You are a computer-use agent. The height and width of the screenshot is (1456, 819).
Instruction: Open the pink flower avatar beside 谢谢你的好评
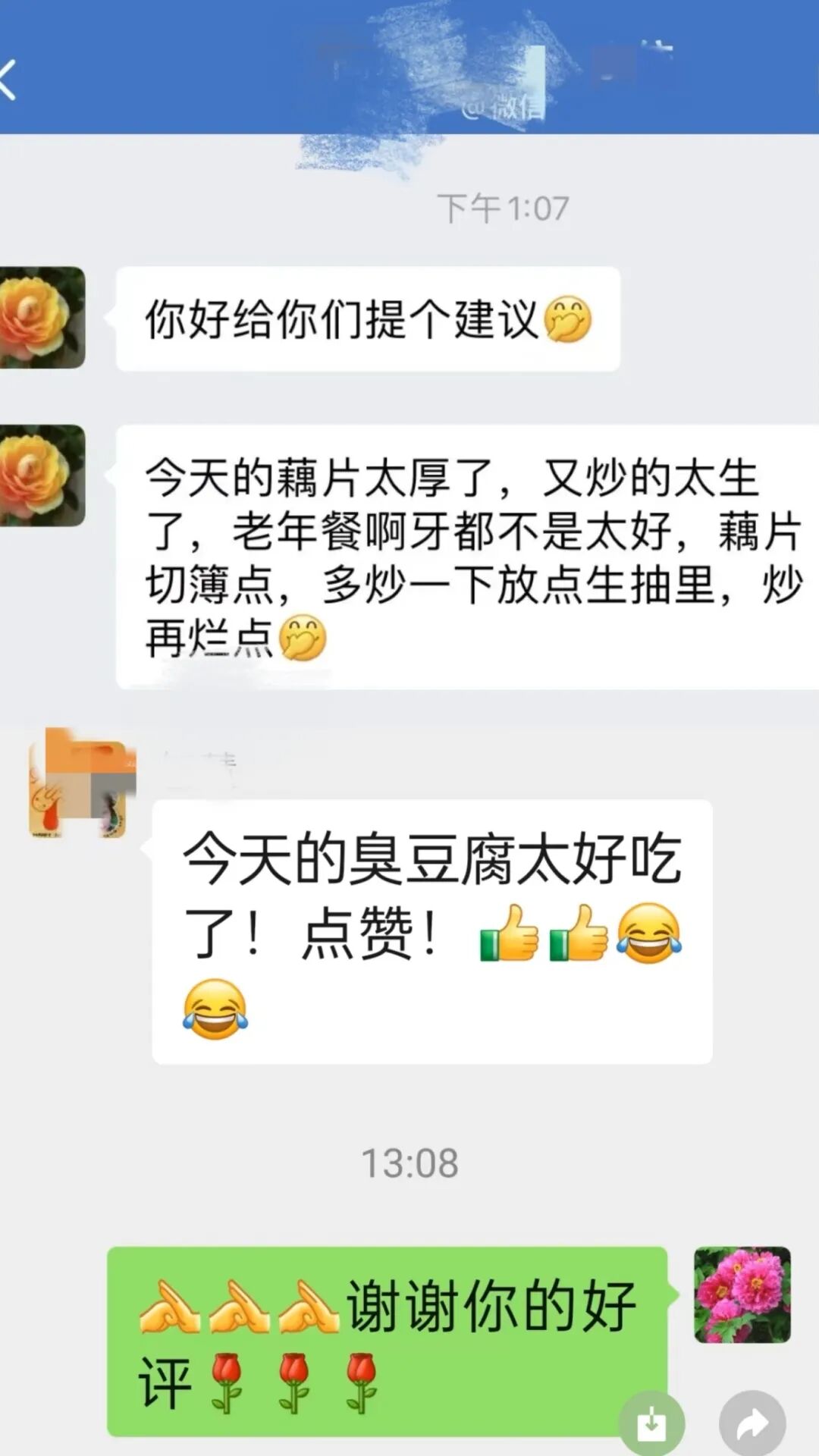coord(742,1294)
